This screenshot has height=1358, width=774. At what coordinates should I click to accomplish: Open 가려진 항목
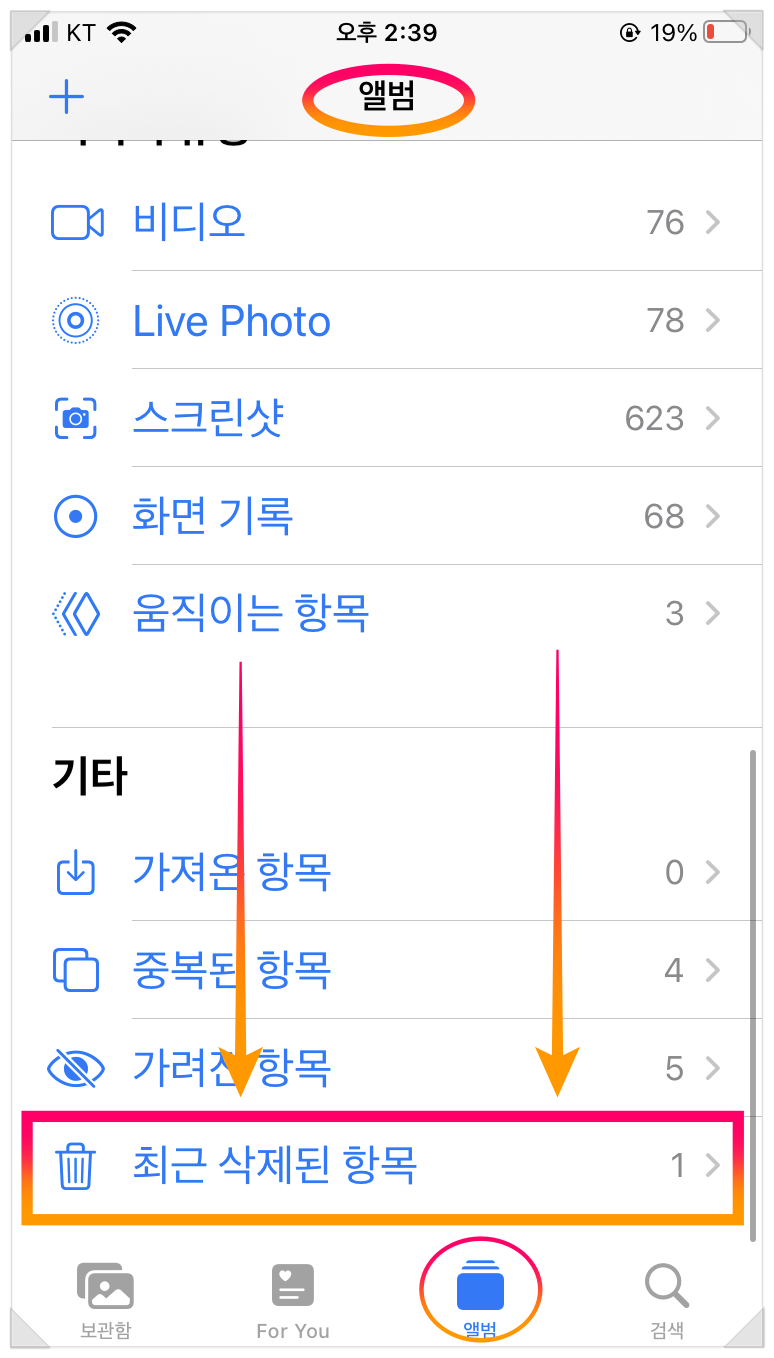(386, 1068)
